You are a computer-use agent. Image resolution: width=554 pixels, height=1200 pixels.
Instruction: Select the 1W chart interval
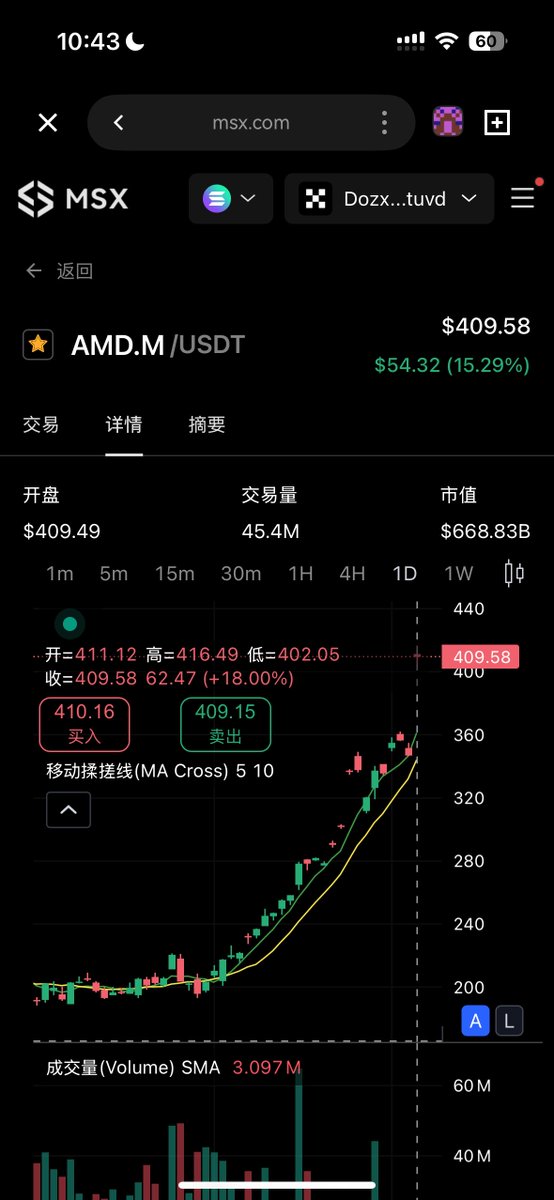(459, 574)
